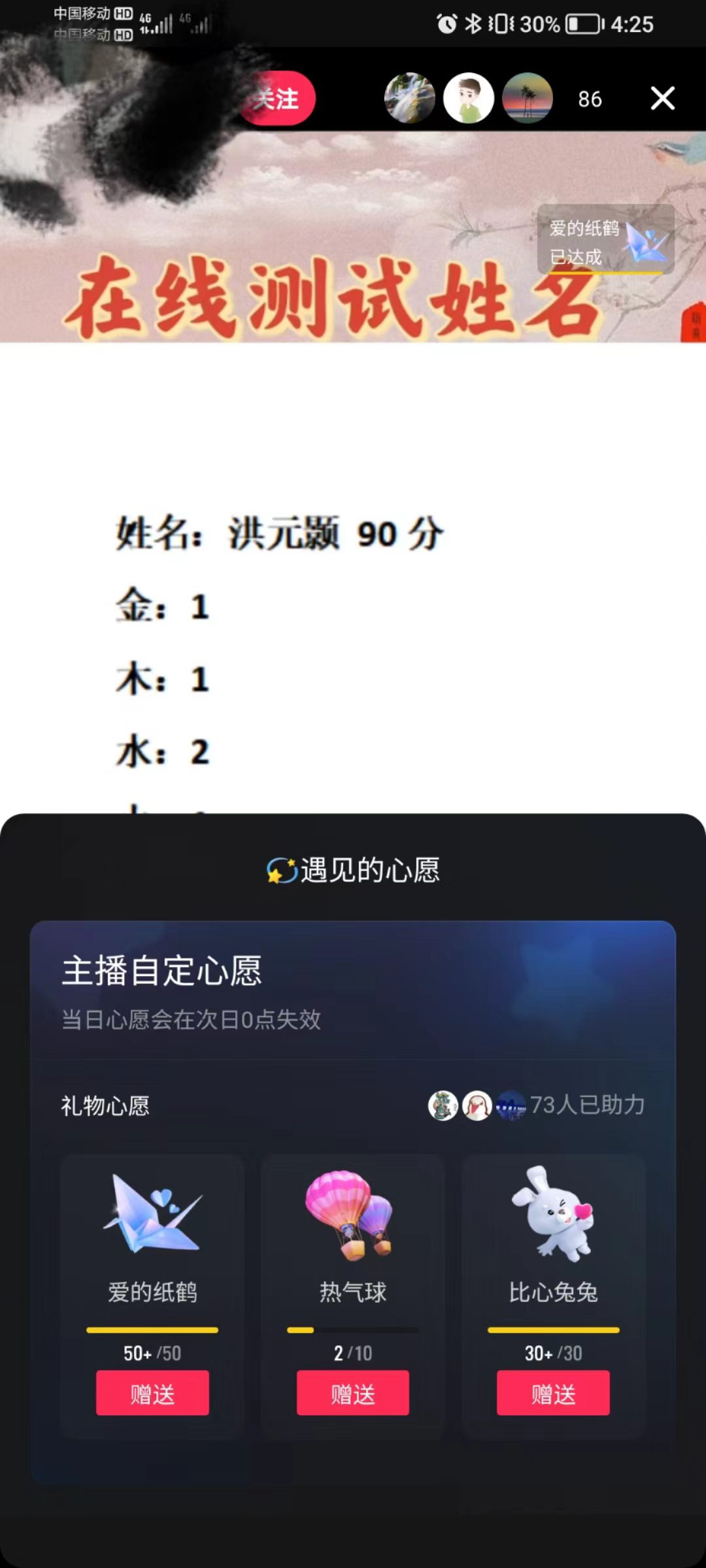Send the 热气球 gift

(353, 1394)
